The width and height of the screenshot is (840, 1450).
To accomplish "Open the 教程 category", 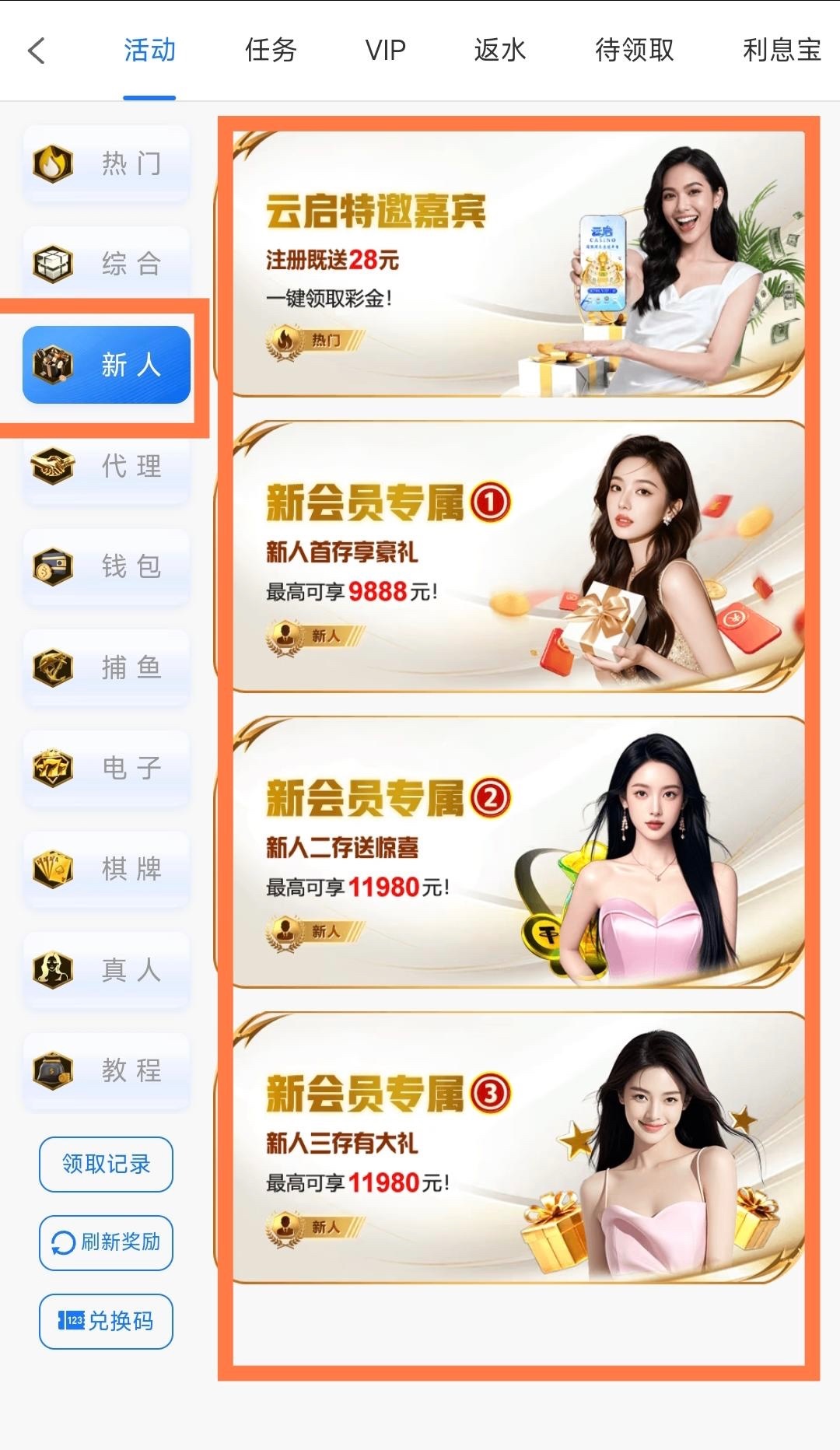I will point(107,1070).
